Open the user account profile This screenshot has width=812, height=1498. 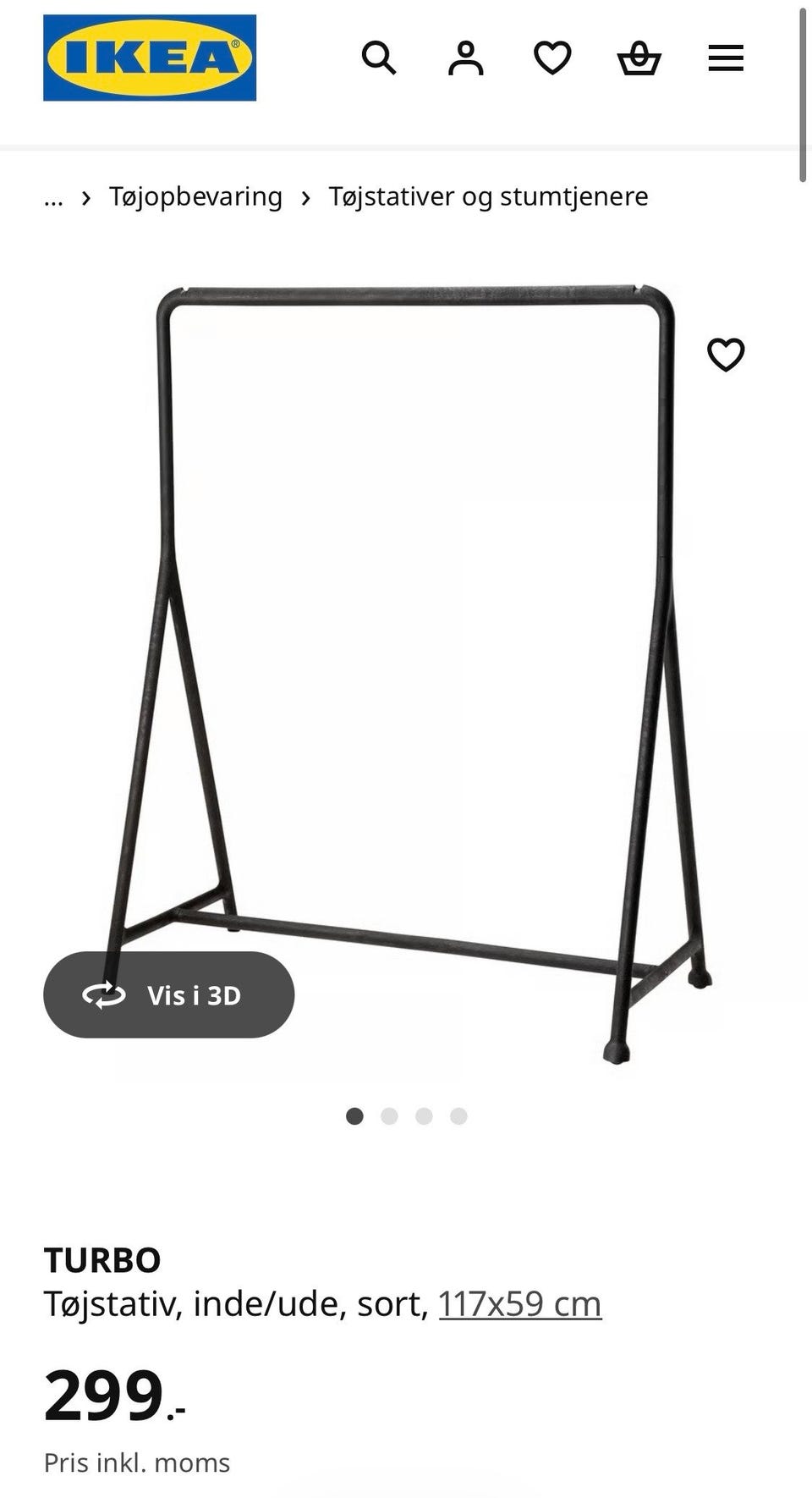(x=466, y=58)
